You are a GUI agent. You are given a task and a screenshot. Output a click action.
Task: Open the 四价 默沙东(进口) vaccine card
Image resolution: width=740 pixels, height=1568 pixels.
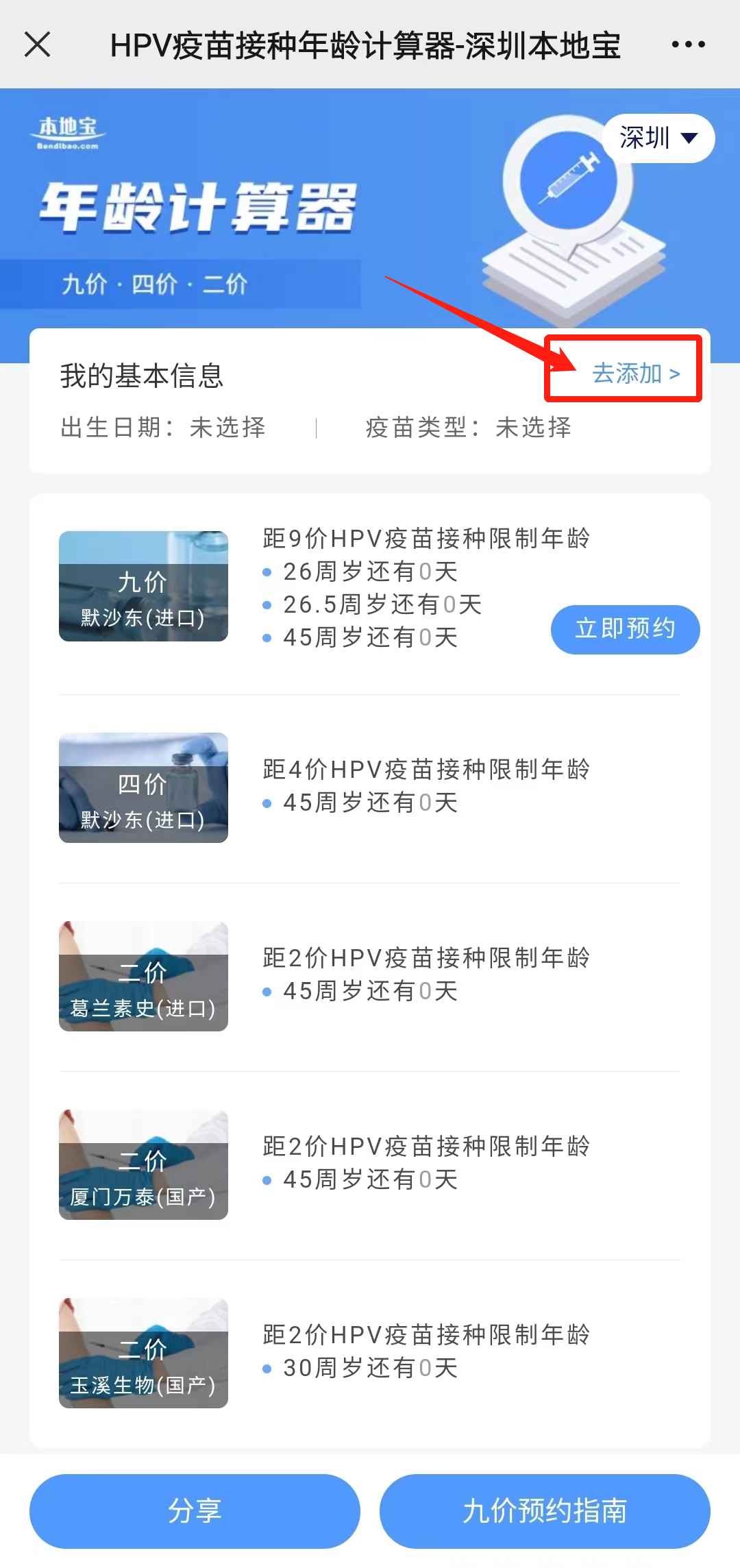(x=143, y=788)
